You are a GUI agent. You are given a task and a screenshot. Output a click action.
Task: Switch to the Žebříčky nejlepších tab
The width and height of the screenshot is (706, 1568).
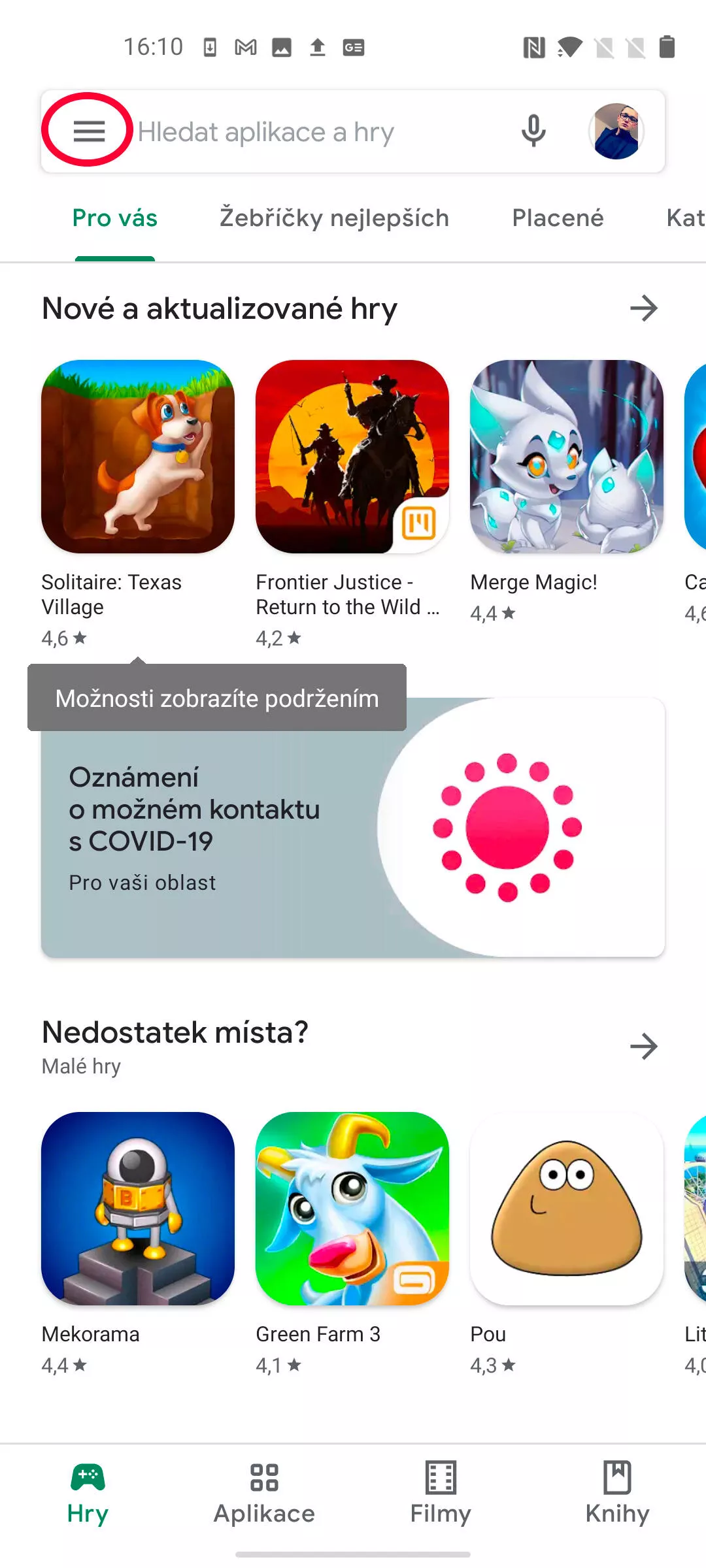[x=334, y=218]
